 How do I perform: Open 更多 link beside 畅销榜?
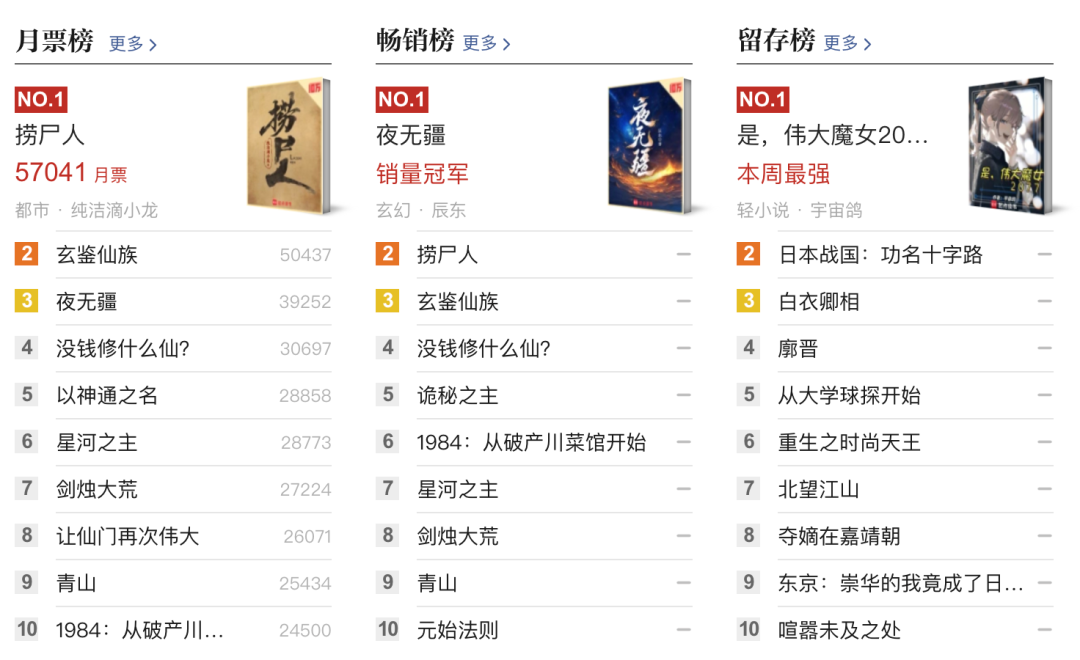pos(487,43)
